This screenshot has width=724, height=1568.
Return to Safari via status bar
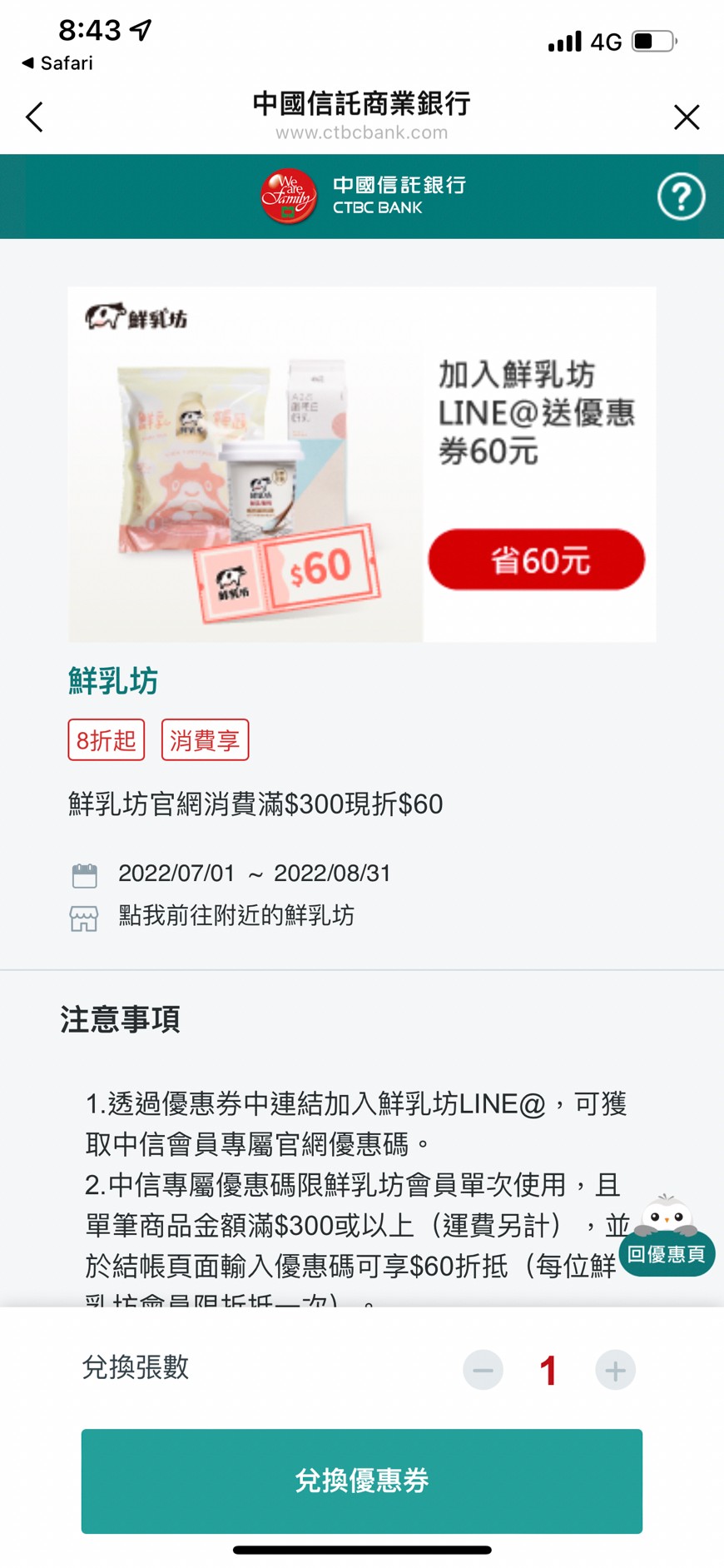57,63
